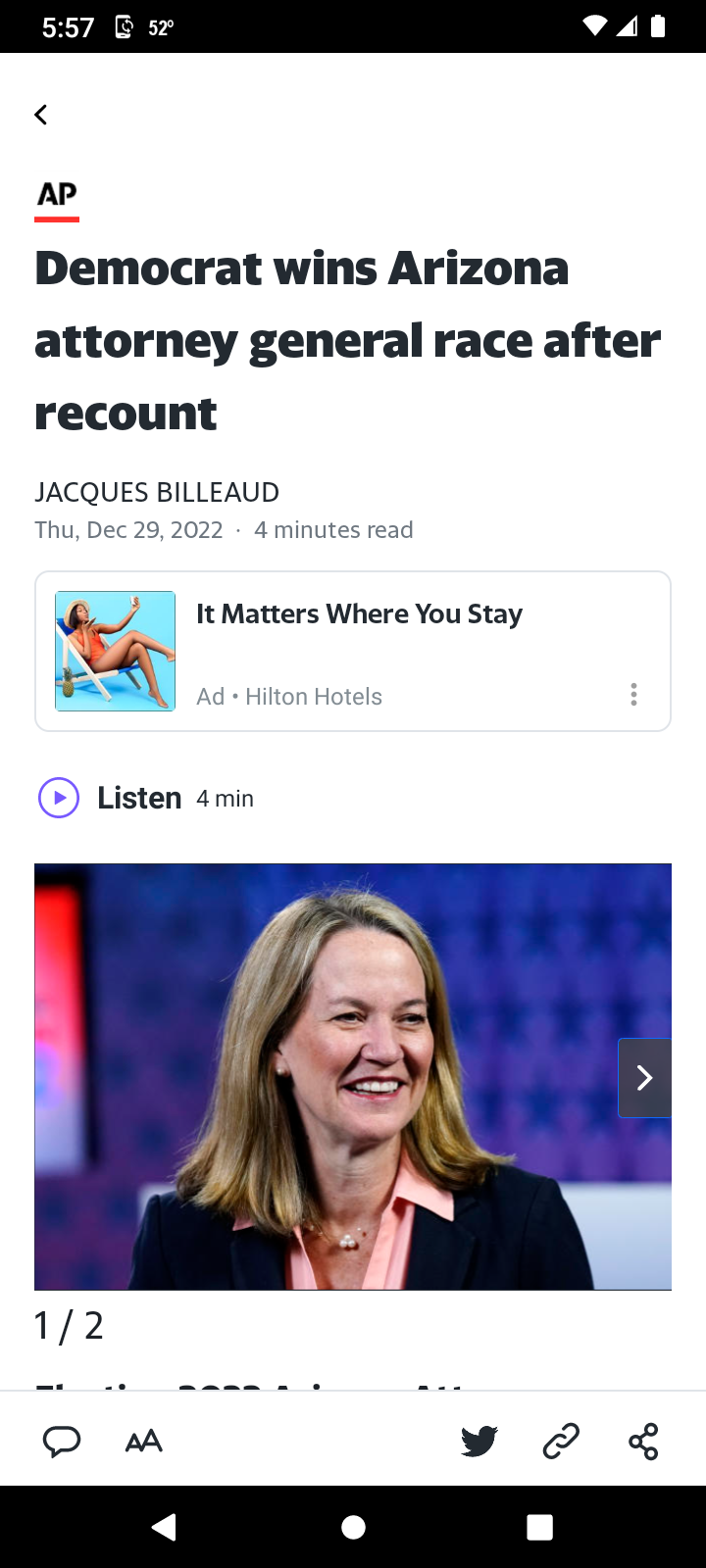Copy the article link
This screenshot has height=1568, width=706.
point(561,1441)
